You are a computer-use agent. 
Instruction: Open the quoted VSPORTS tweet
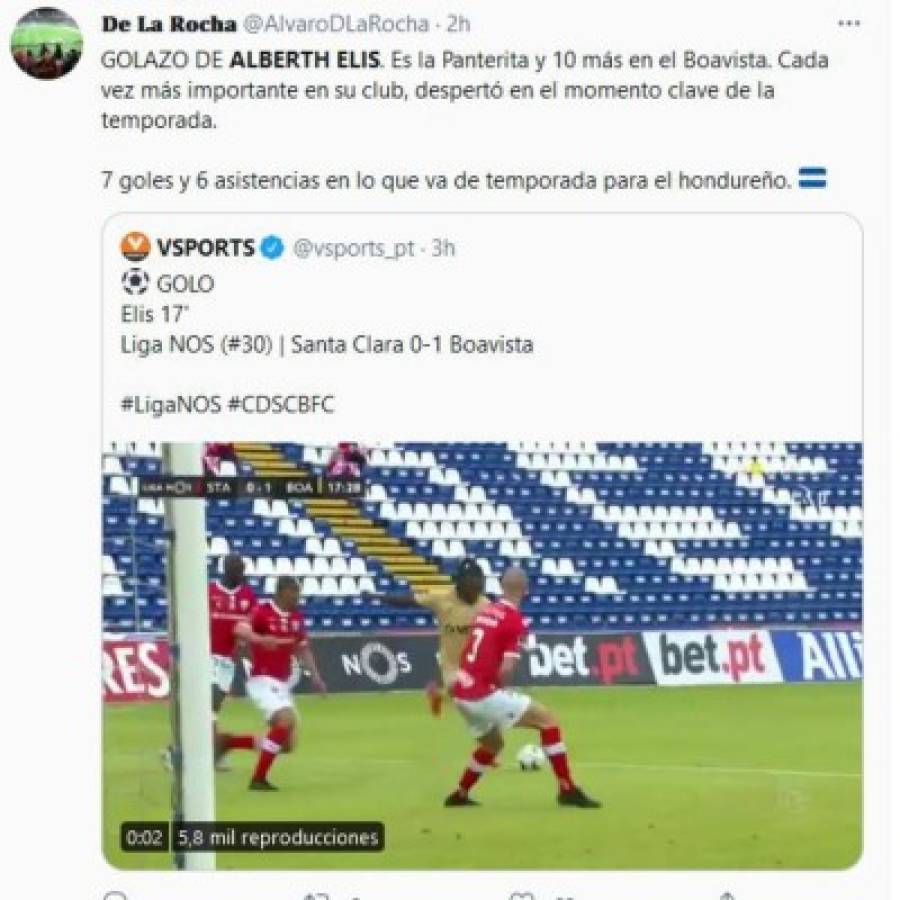[x=480, y=330]
